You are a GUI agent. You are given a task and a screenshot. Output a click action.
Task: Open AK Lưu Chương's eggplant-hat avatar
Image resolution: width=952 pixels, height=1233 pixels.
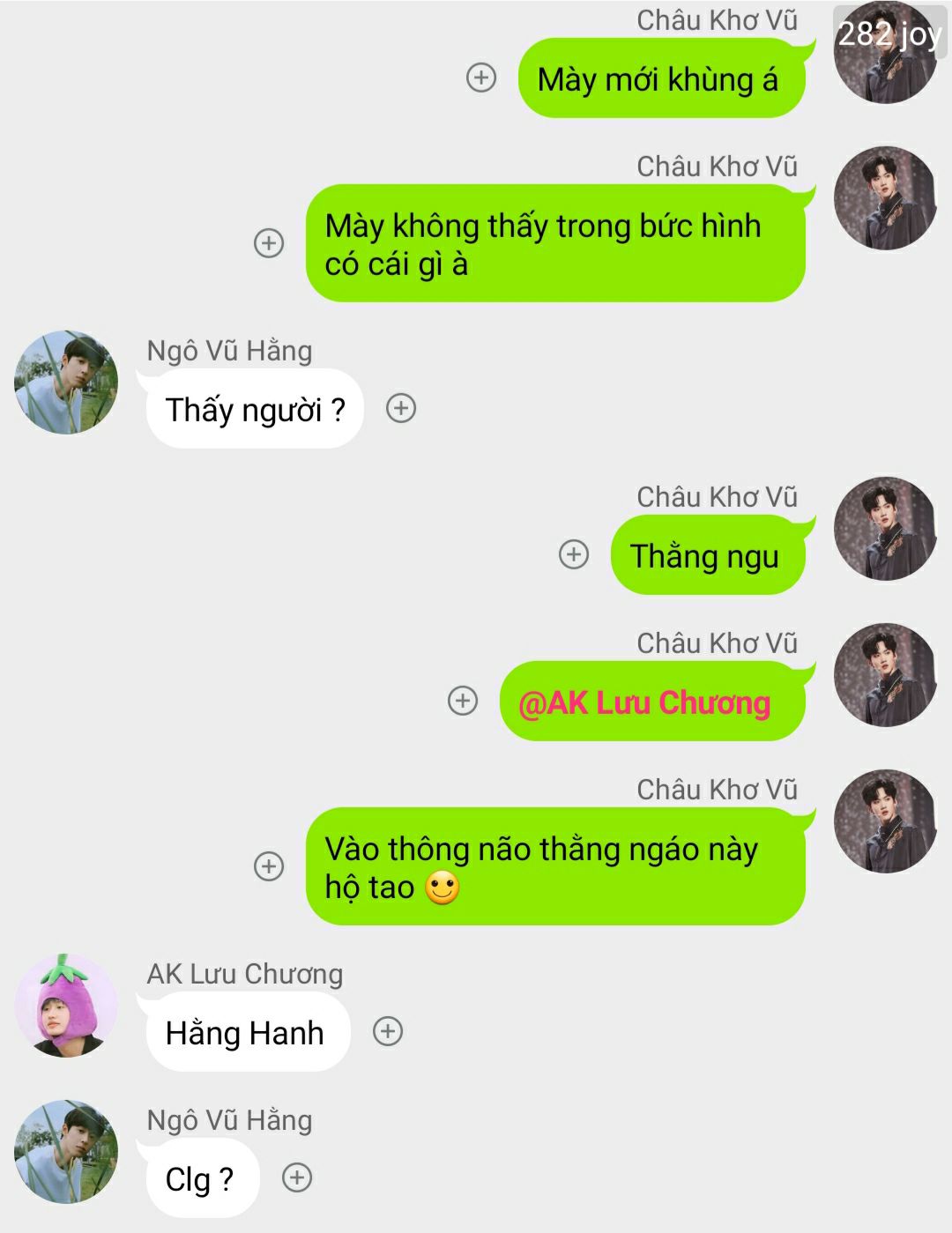(x=66, y=1006)
